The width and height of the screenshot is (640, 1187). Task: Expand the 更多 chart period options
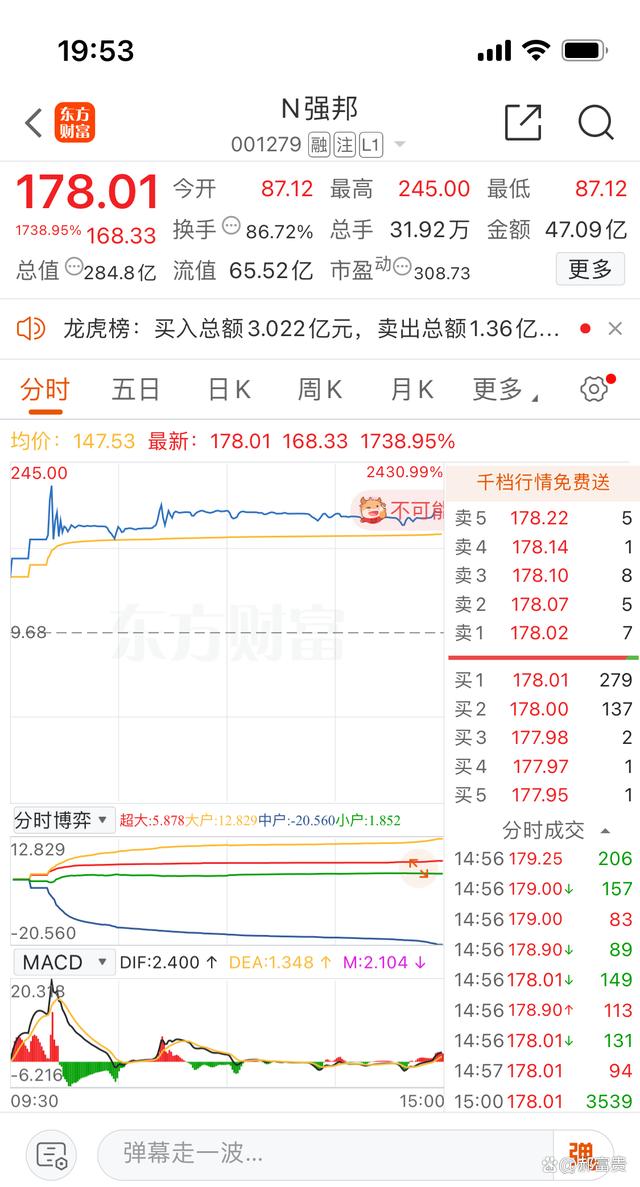click(505, 389)
